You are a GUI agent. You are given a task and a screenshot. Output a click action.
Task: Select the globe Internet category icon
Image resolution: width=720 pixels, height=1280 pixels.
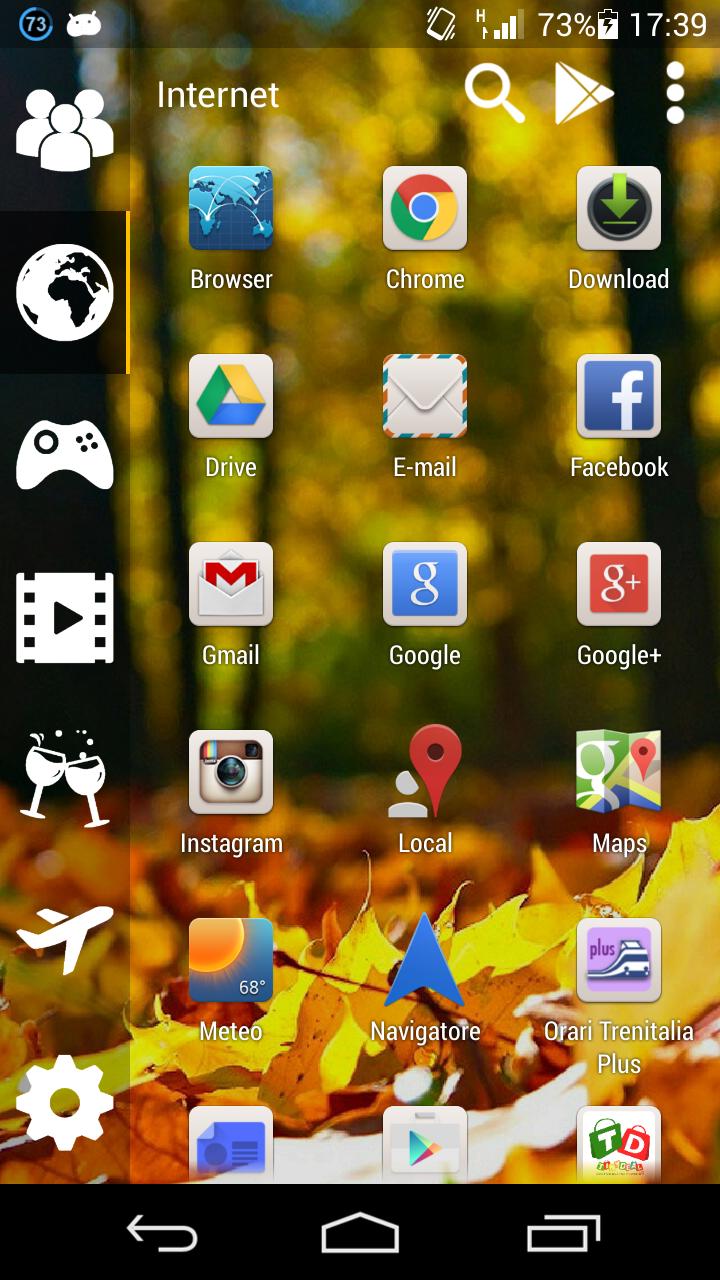(64, 290)
